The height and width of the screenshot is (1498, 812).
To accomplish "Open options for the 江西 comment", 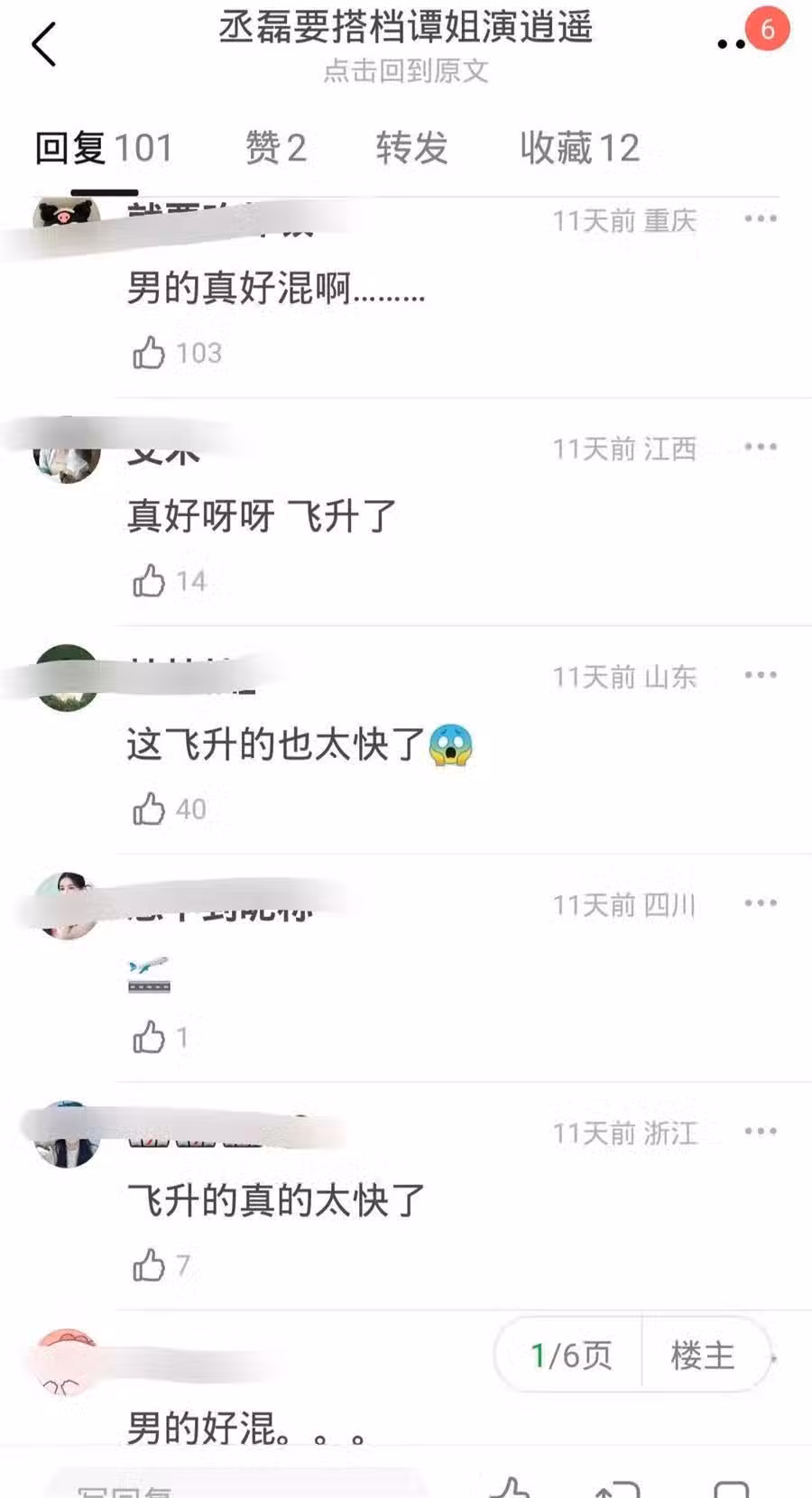I will (x=760, y=448).
